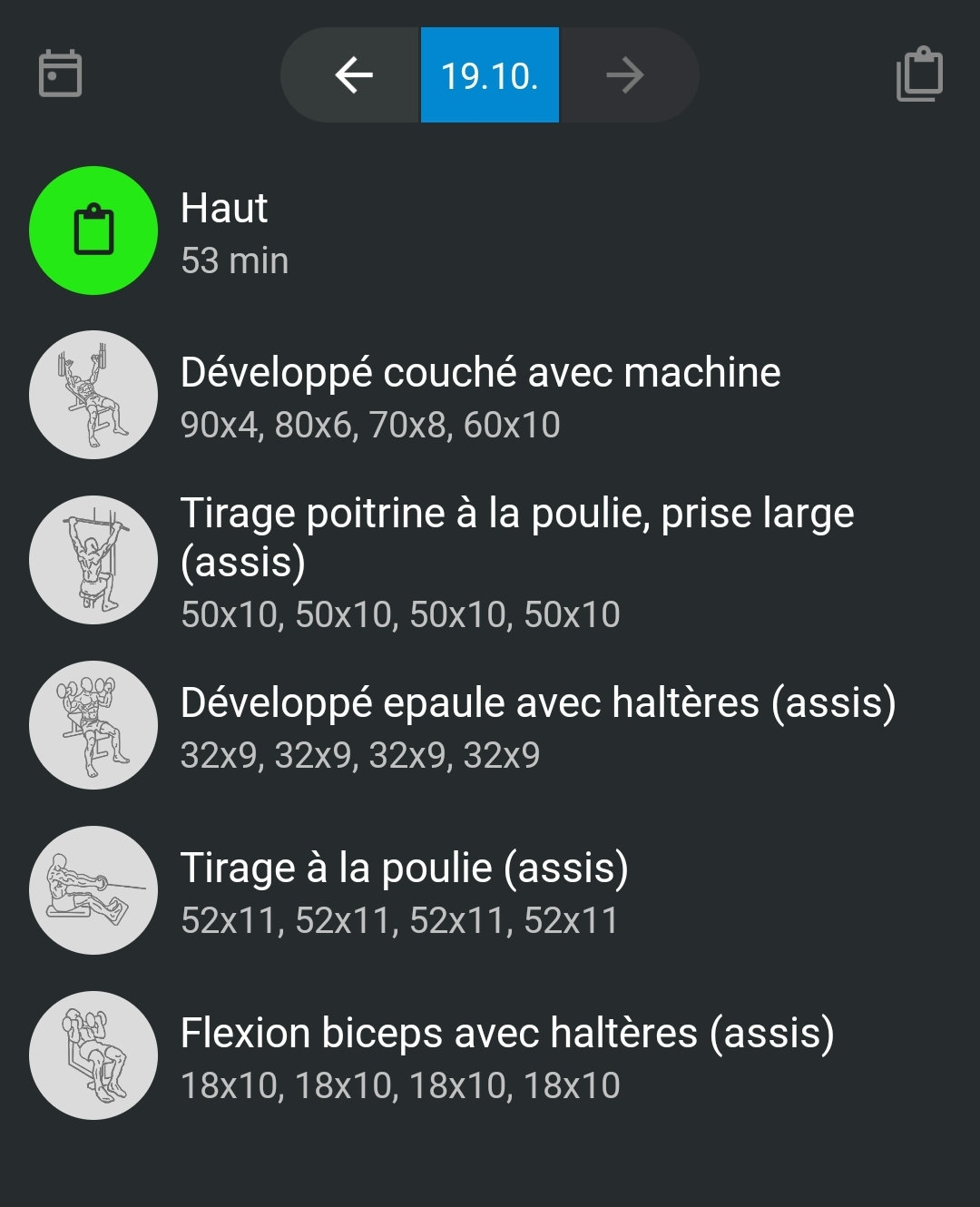Select Flexion biceps avec haltères (assis)
This screenshot has width=980, height=1207.
508,1031
